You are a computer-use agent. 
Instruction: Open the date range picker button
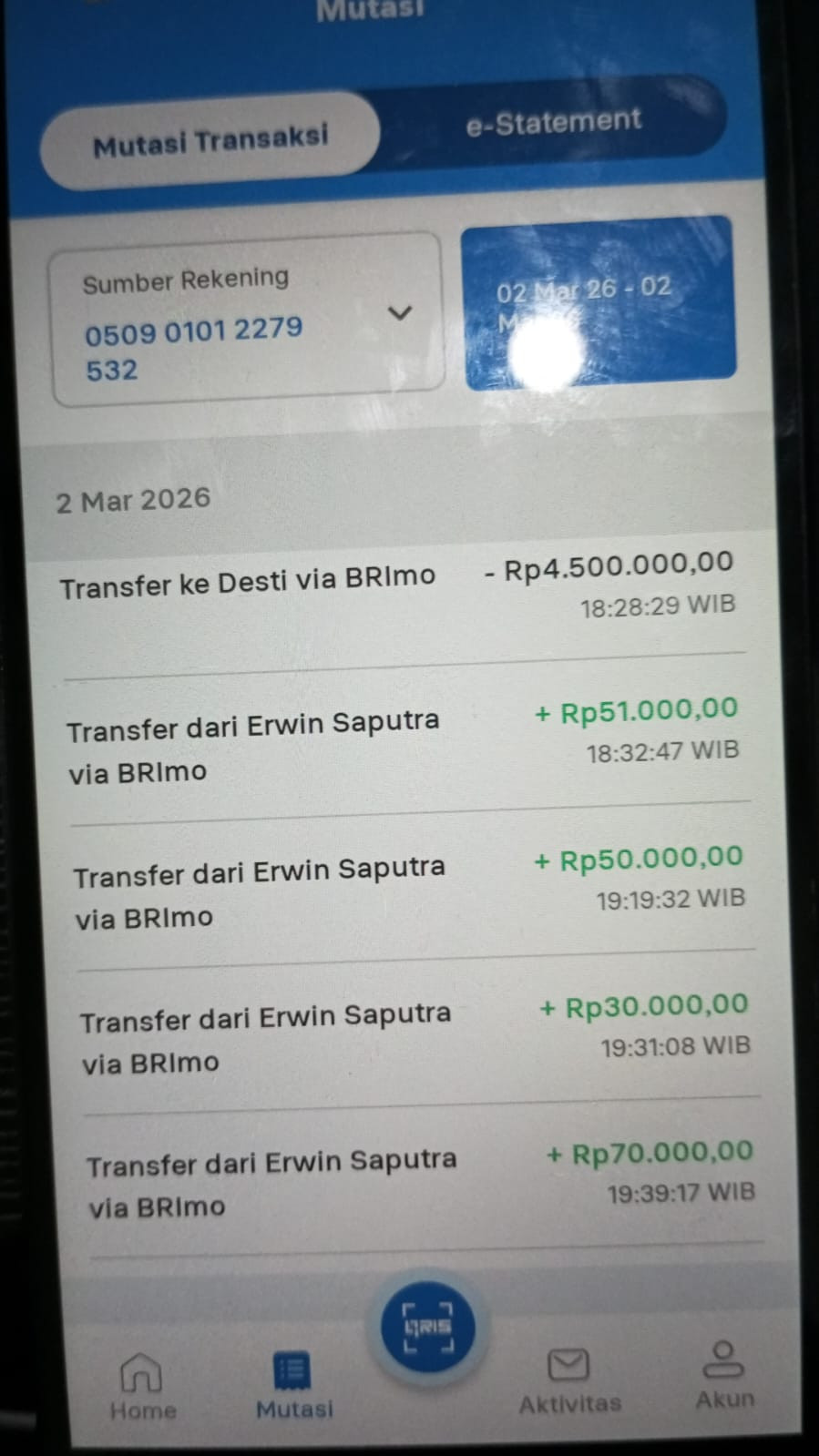[x=599, y=302]
